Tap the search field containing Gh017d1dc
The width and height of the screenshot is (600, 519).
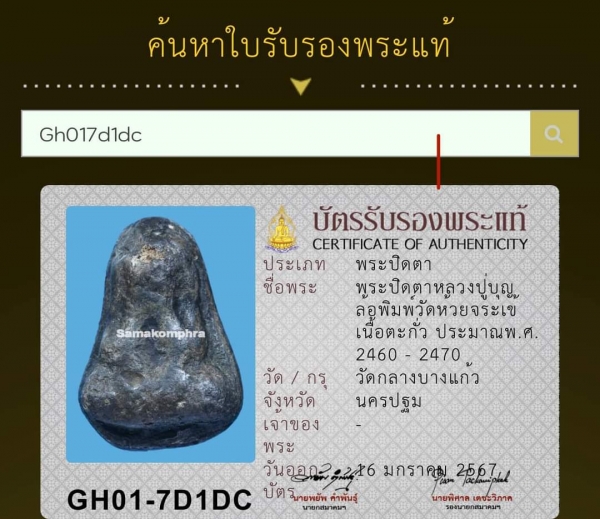[x=275, y=134]
